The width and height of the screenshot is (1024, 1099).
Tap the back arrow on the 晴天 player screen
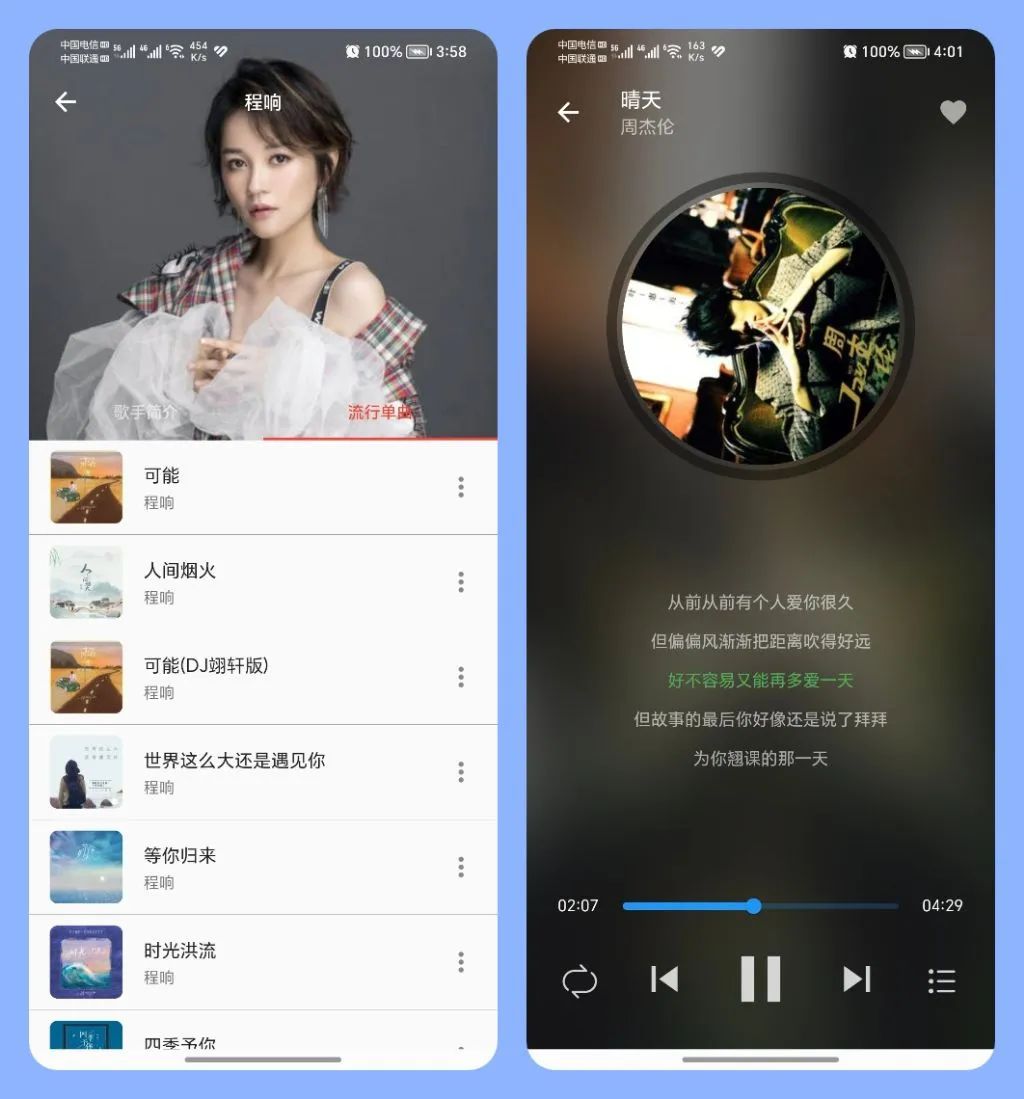point(568,113)
